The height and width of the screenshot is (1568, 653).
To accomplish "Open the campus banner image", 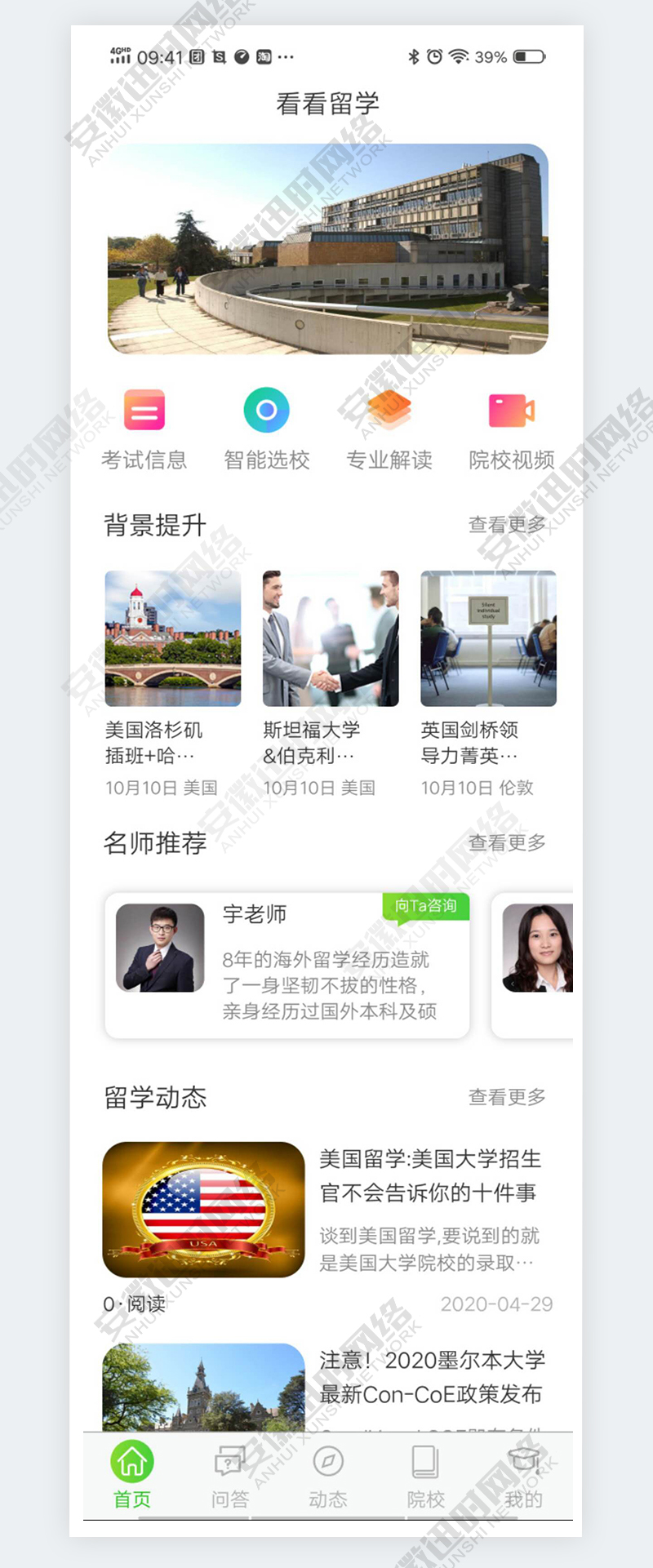I will 327,249.
